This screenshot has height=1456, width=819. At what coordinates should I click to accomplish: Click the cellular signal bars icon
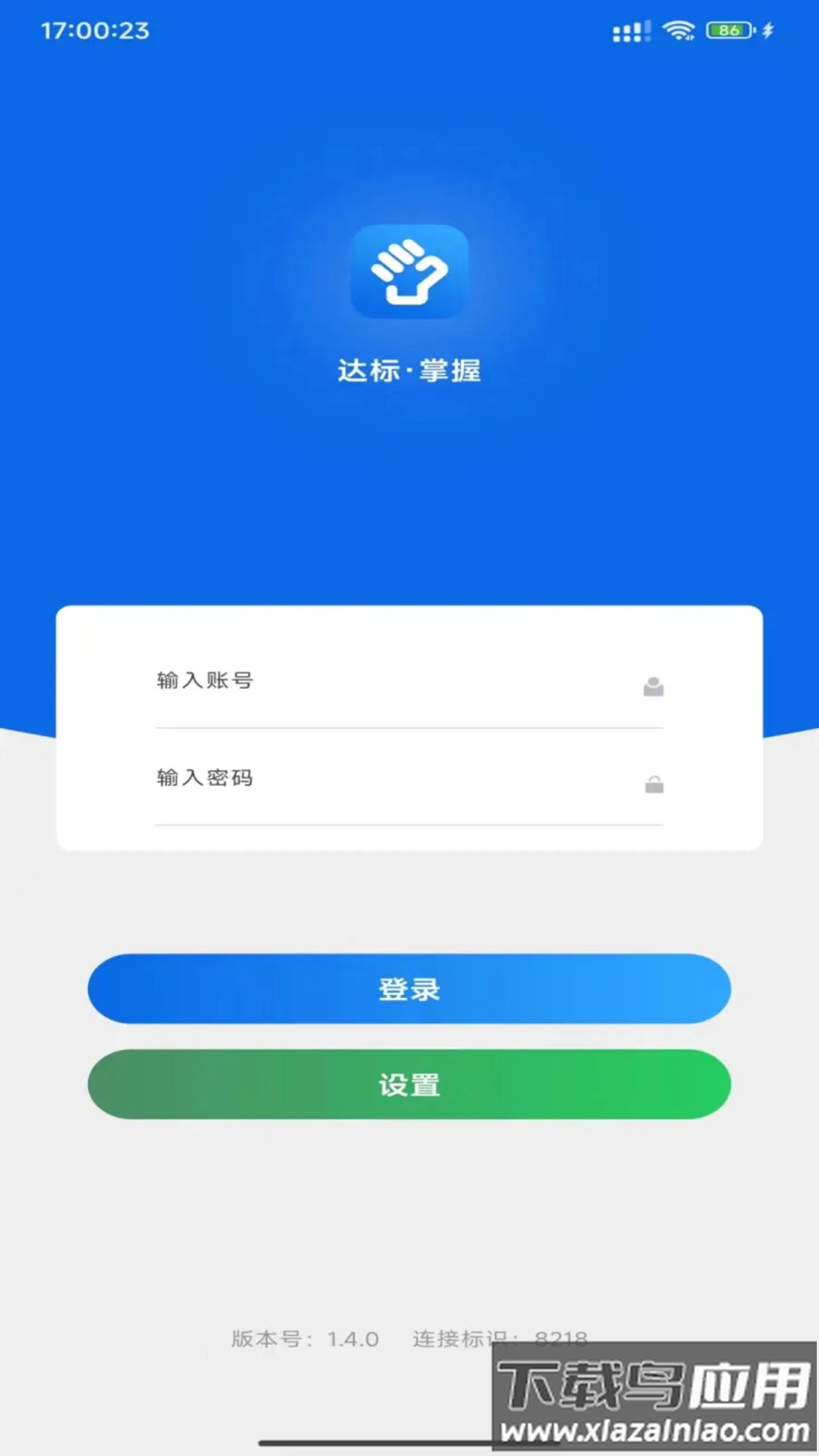[x=633, y=29]
